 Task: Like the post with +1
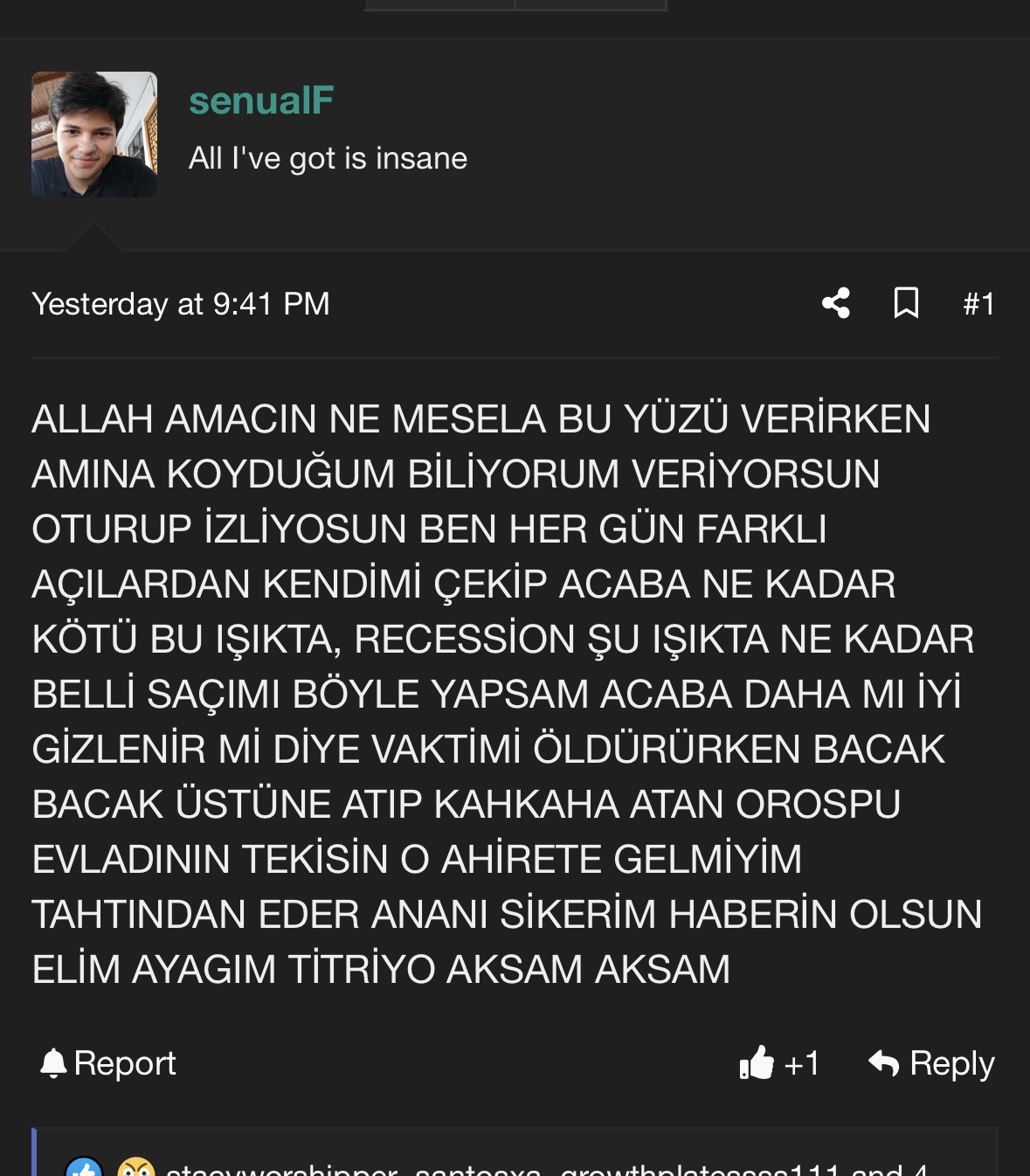778,1063
